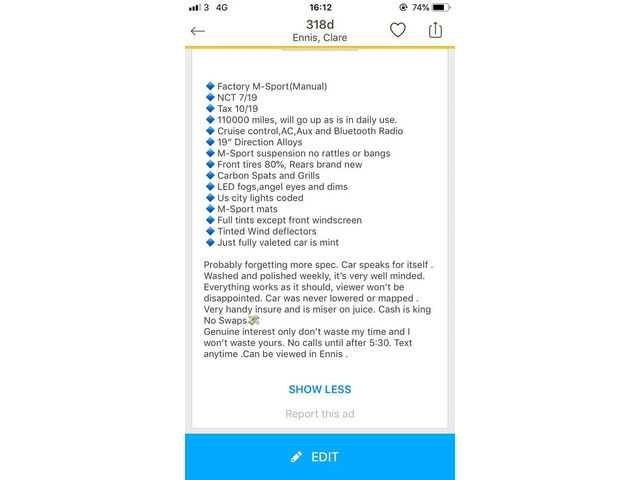Edit this listing
The image size is (640, 480).
tap(320, 457)
